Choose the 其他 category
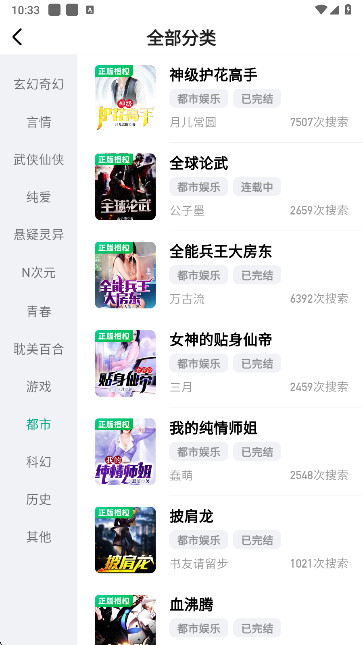This screenshot has height=645, width=363. [x=39, y=537]
